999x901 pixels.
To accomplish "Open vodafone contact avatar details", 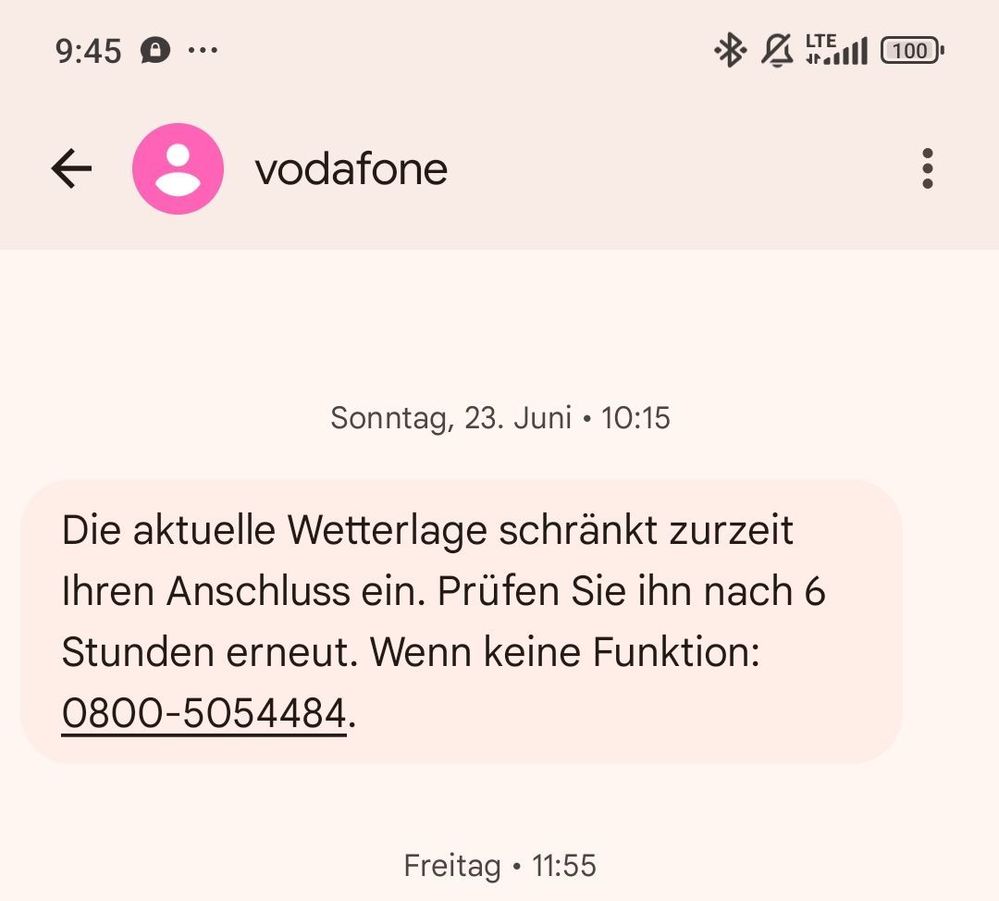I will [178, 169].
